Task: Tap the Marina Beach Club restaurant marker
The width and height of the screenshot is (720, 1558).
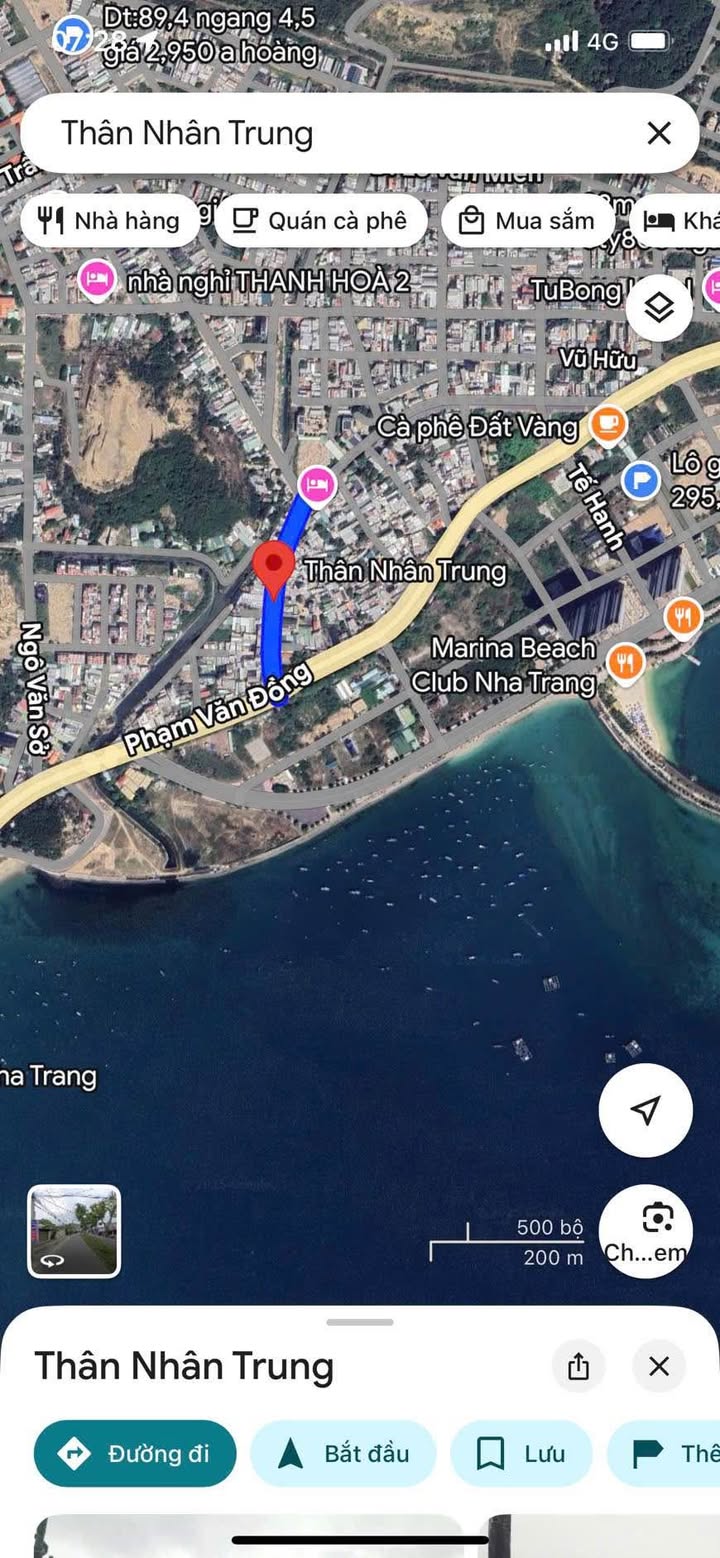Action: pos(626,662)
